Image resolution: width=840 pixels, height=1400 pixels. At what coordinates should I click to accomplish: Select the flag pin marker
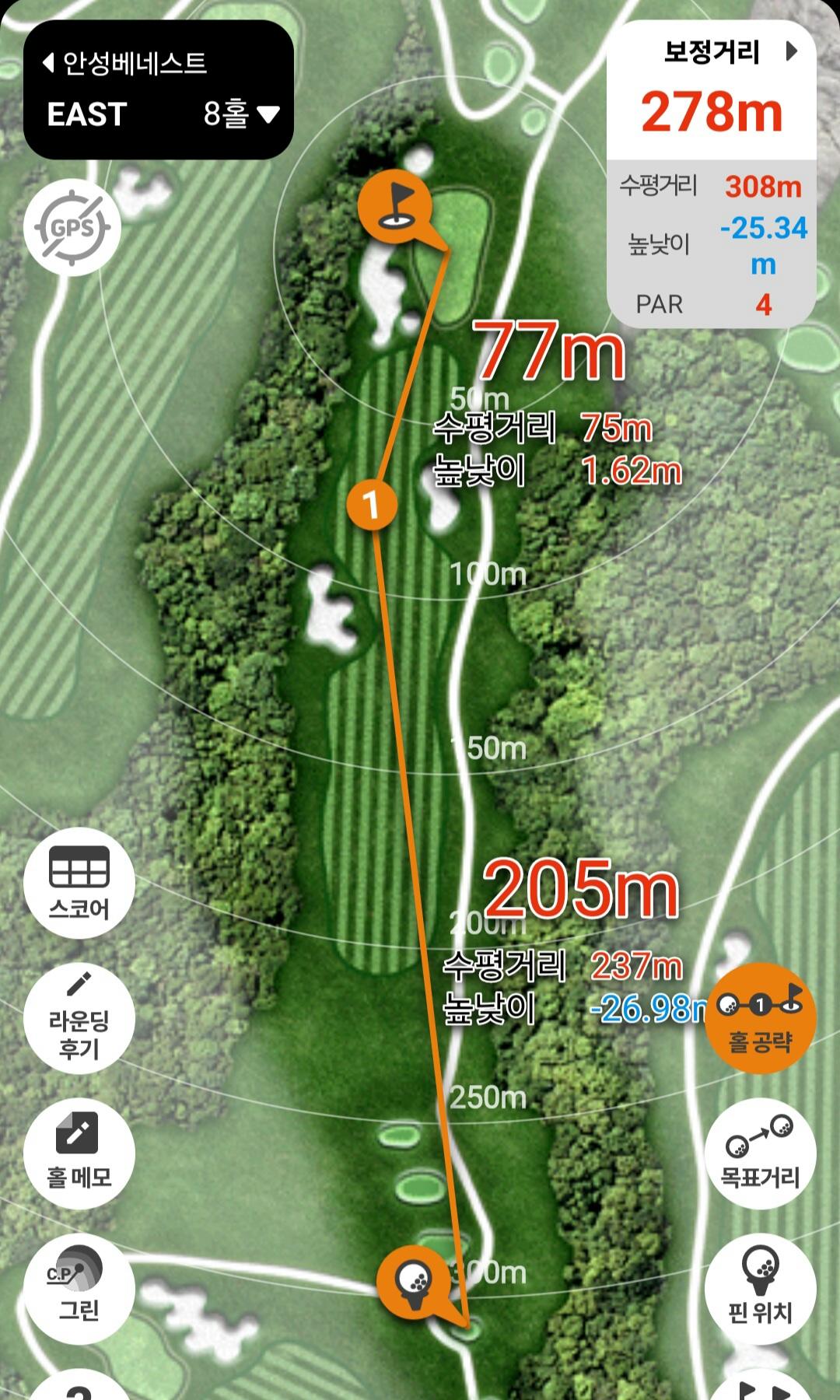(x=394, y=205)
